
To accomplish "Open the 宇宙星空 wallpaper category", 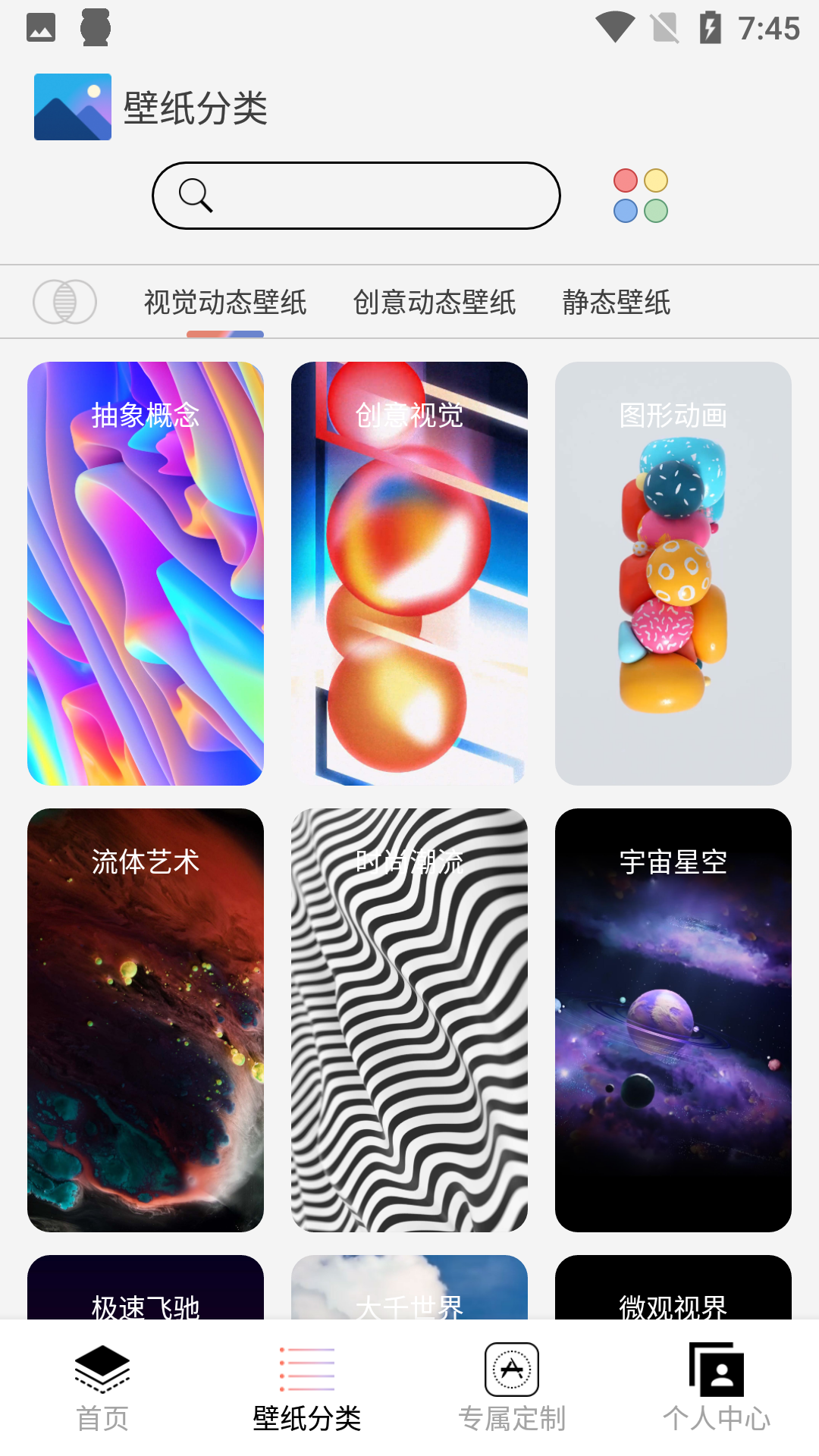I will [x=673, y=1020].
